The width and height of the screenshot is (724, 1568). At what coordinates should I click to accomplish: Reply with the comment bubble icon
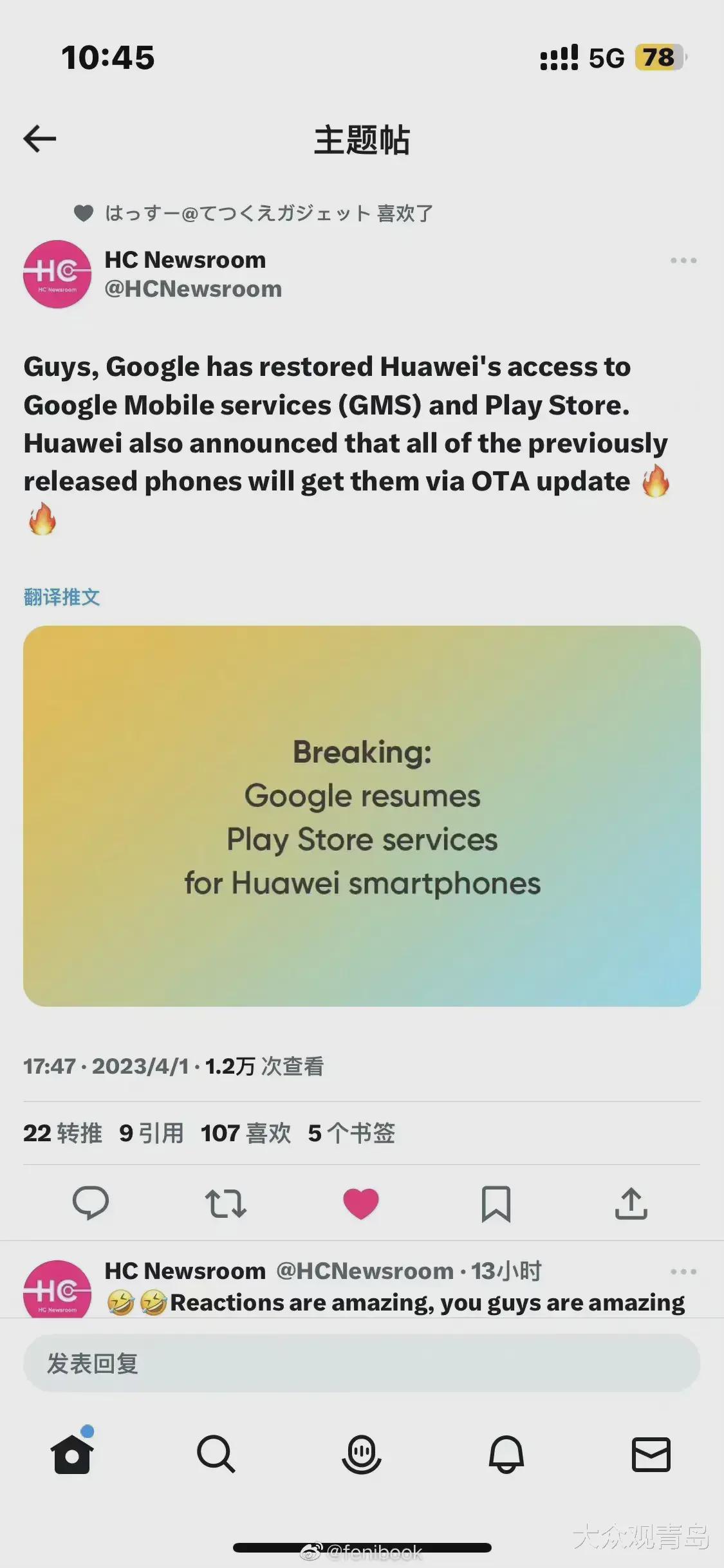(x=91, y=1203)
